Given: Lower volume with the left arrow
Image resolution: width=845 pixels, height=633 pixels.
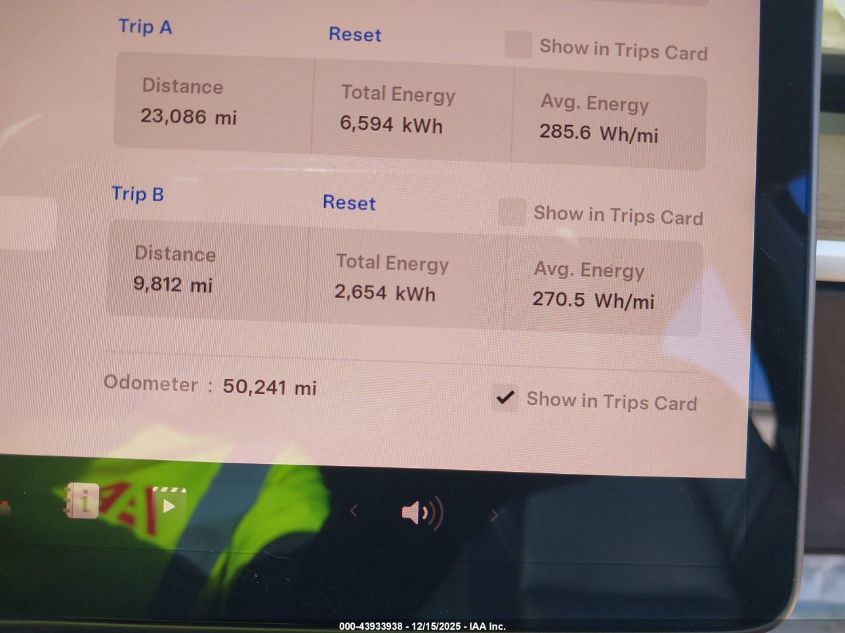Looking at the screenshot, I should tap(353, 512).
